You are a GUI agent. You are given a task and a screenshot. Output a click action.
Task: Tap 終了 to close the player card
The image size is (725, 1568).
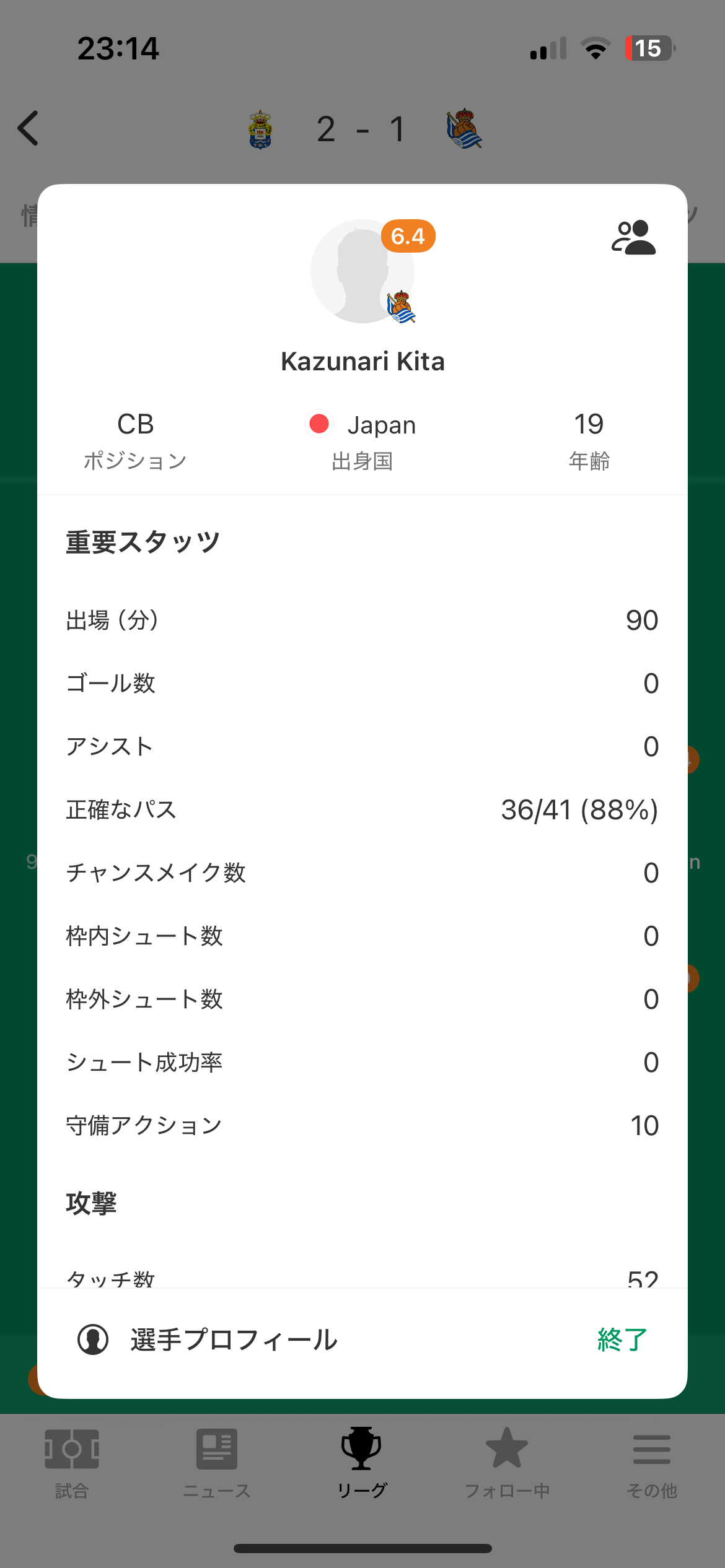(622, 1339)
